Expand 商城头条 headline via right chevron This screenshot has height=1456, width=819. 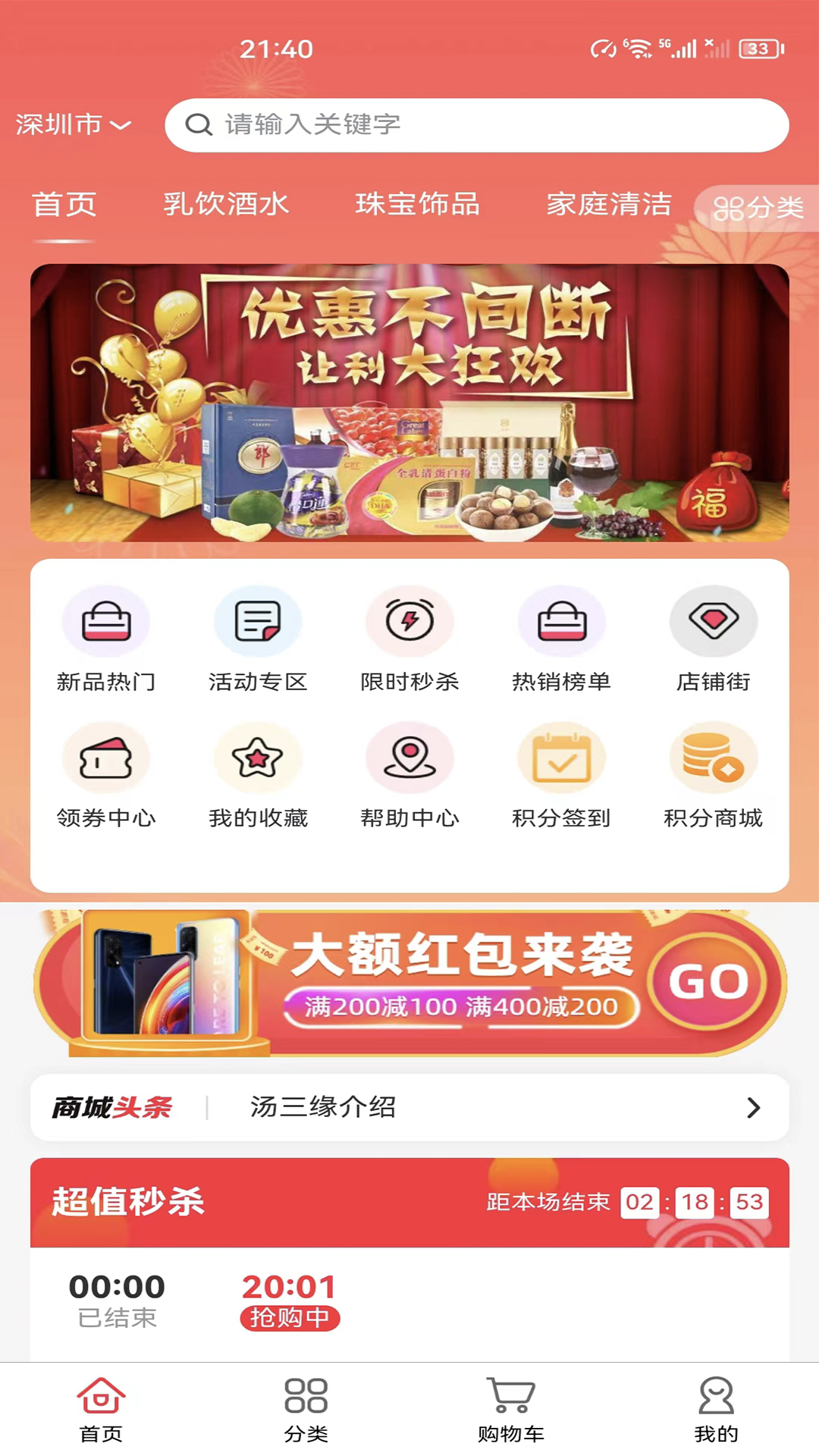(x=753, y=1108)
